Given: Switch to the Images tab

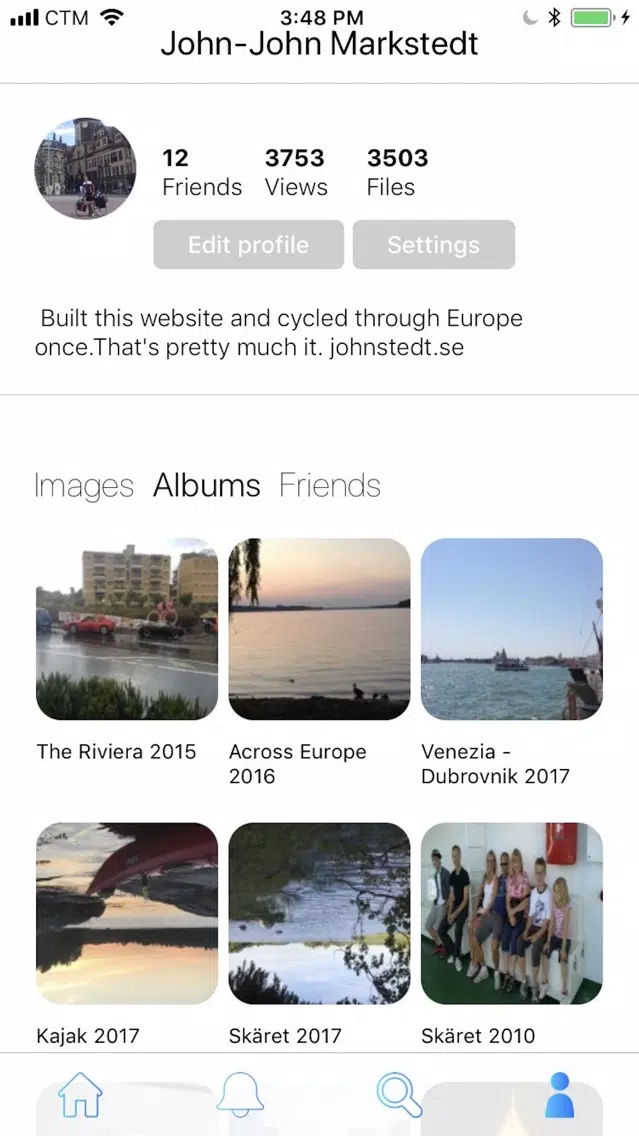Looking at the screenshot, I should tap(84, 486).
